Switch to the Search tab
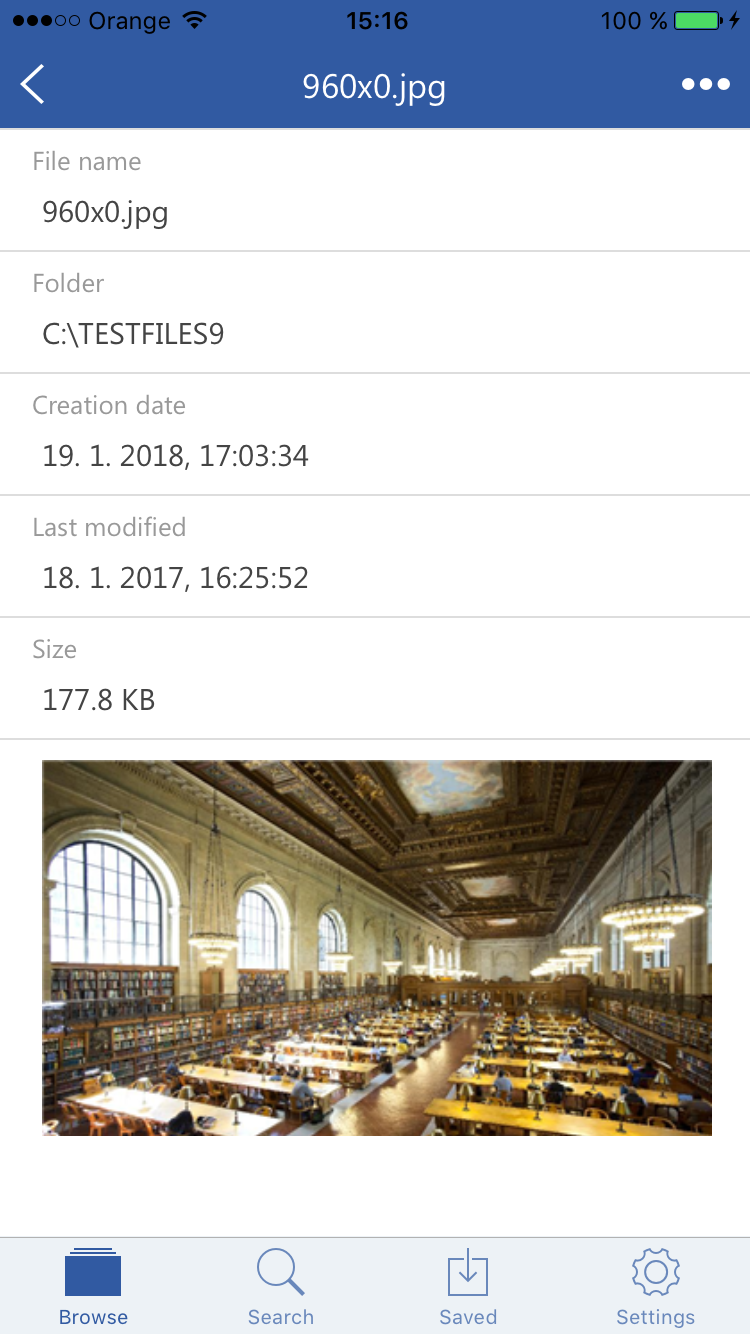750x1334 pixels. tap(281, 1288)
